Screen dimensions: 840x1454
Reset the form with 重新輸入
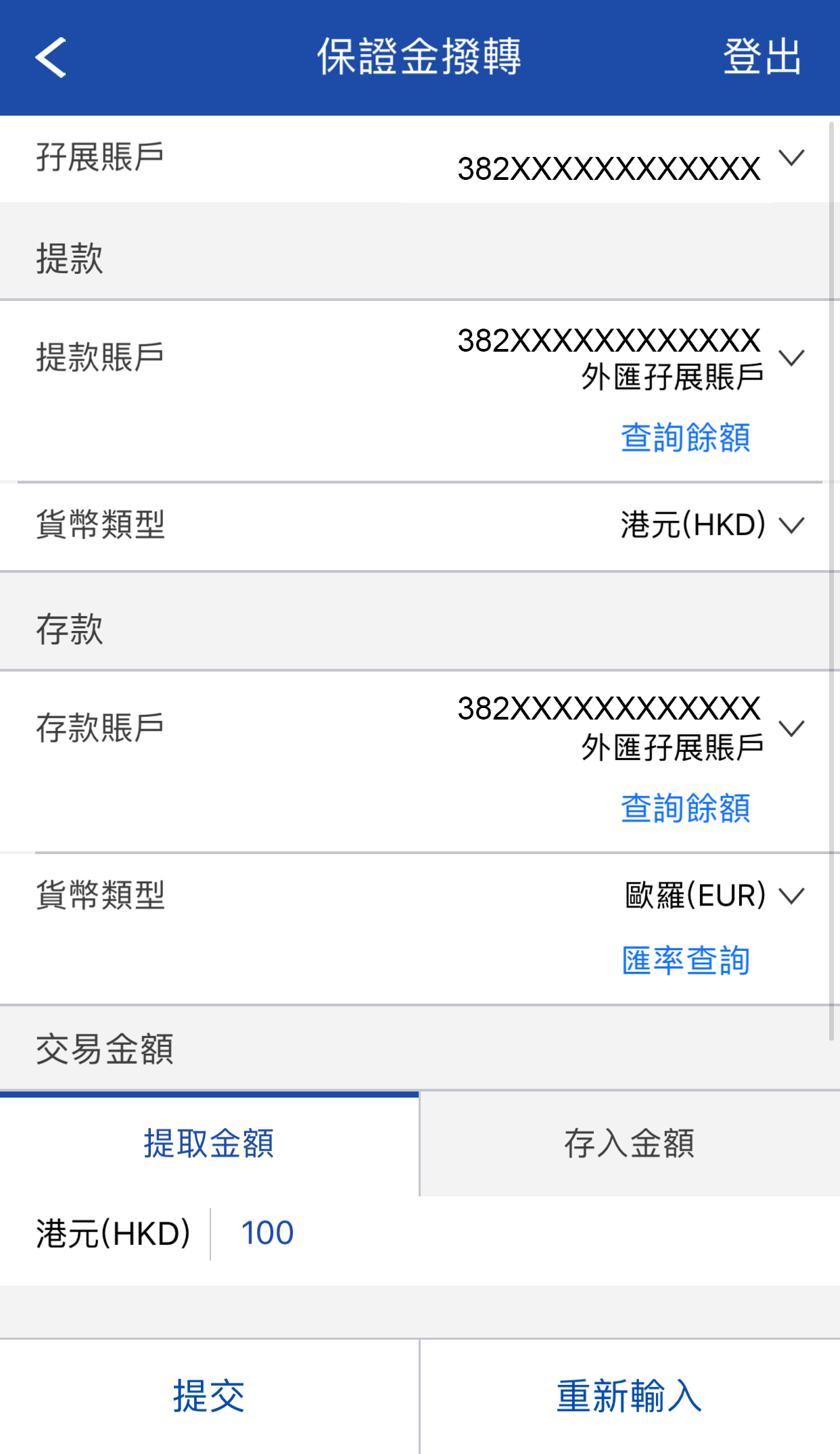(x=629, y=1397)
